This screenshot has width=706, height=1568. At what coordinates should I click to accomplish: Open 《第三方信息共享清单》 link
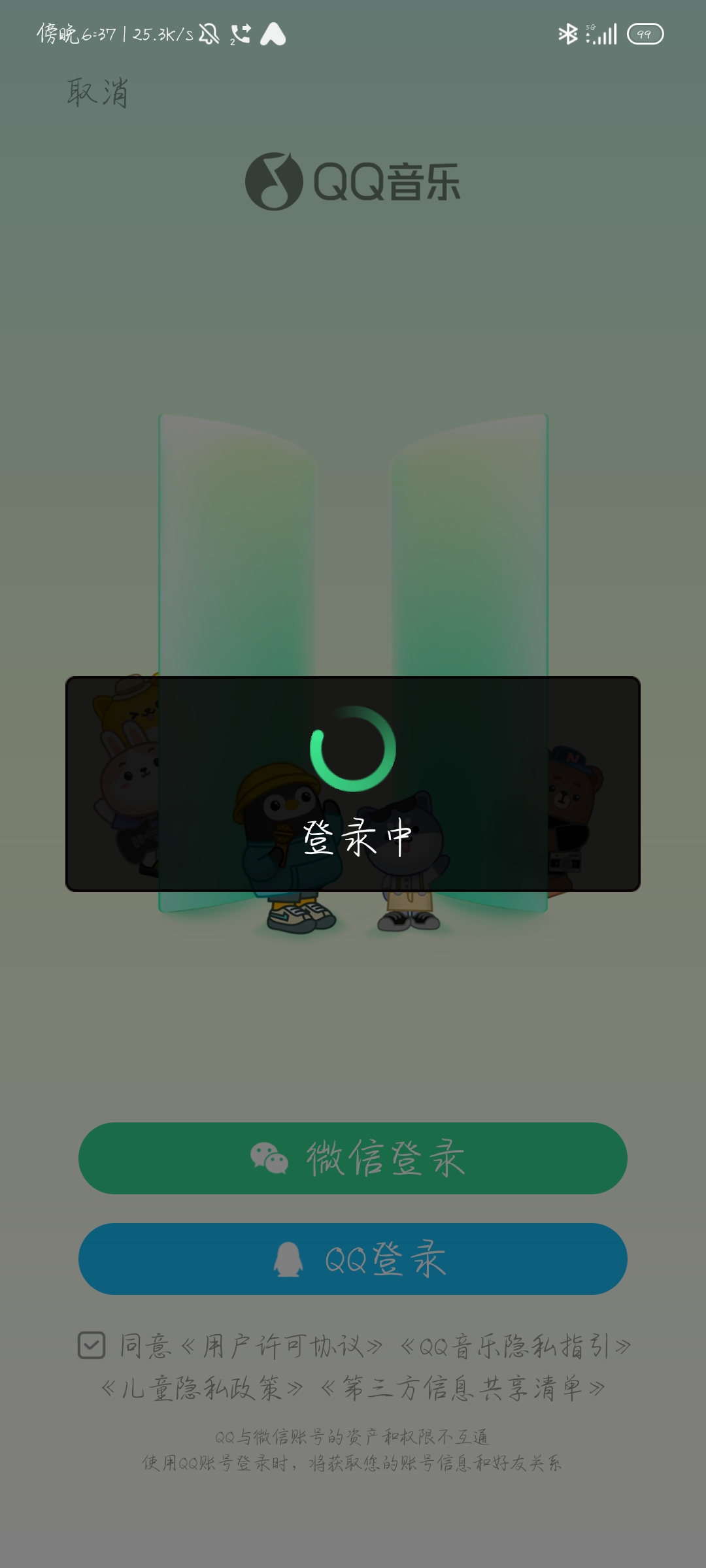point(462,1388)
